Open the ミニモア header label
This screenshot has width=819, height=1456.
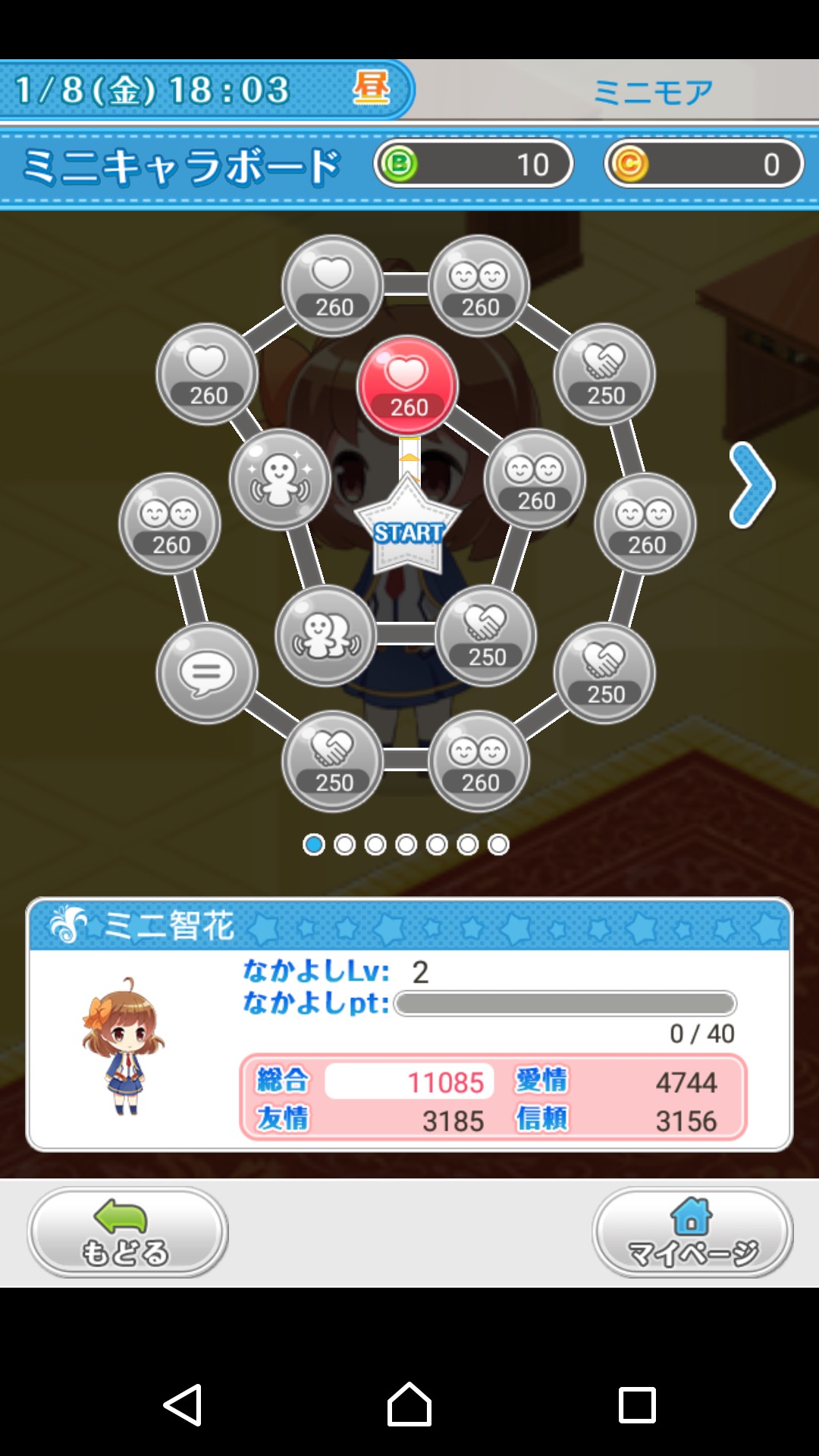click(x=652, y=92)
